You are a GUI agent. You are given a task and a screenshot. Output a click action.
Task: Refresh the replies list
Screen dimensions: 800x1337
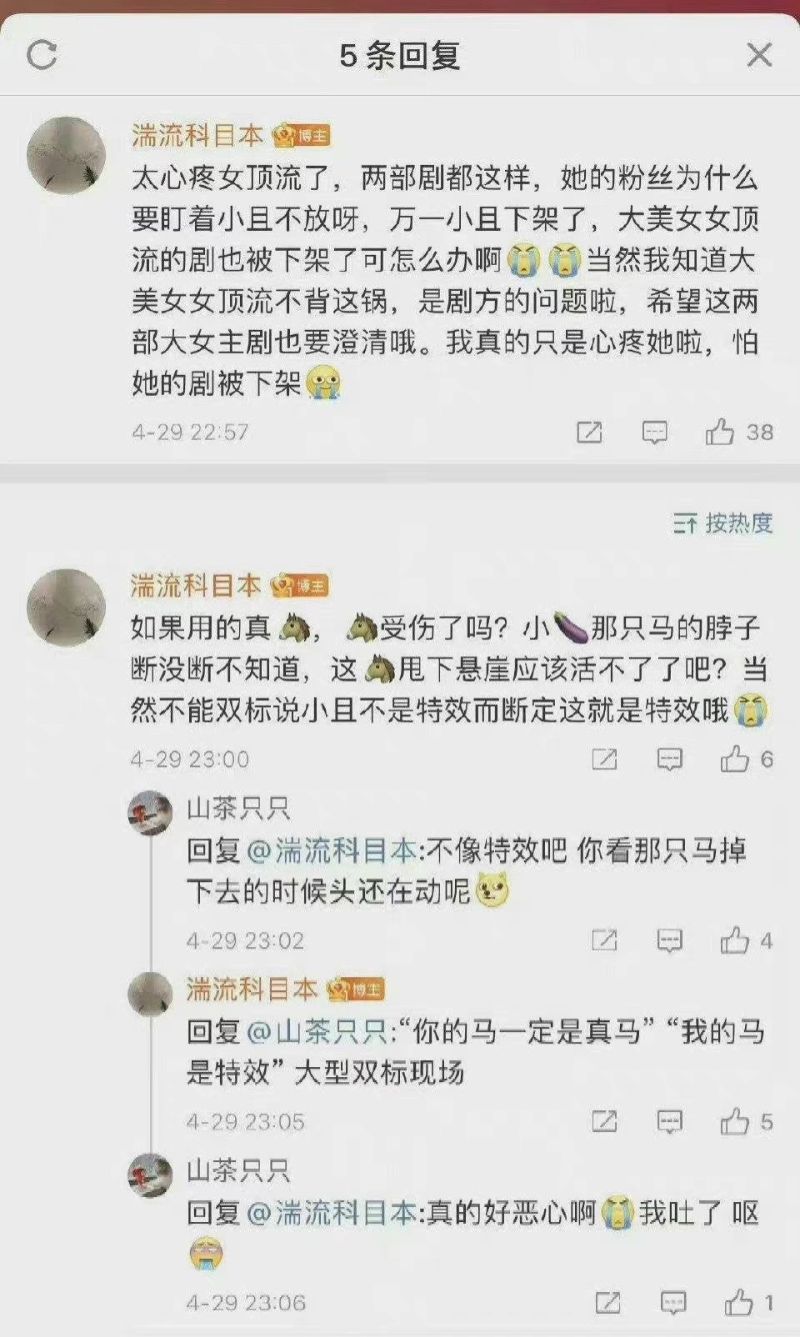[42, 55]
